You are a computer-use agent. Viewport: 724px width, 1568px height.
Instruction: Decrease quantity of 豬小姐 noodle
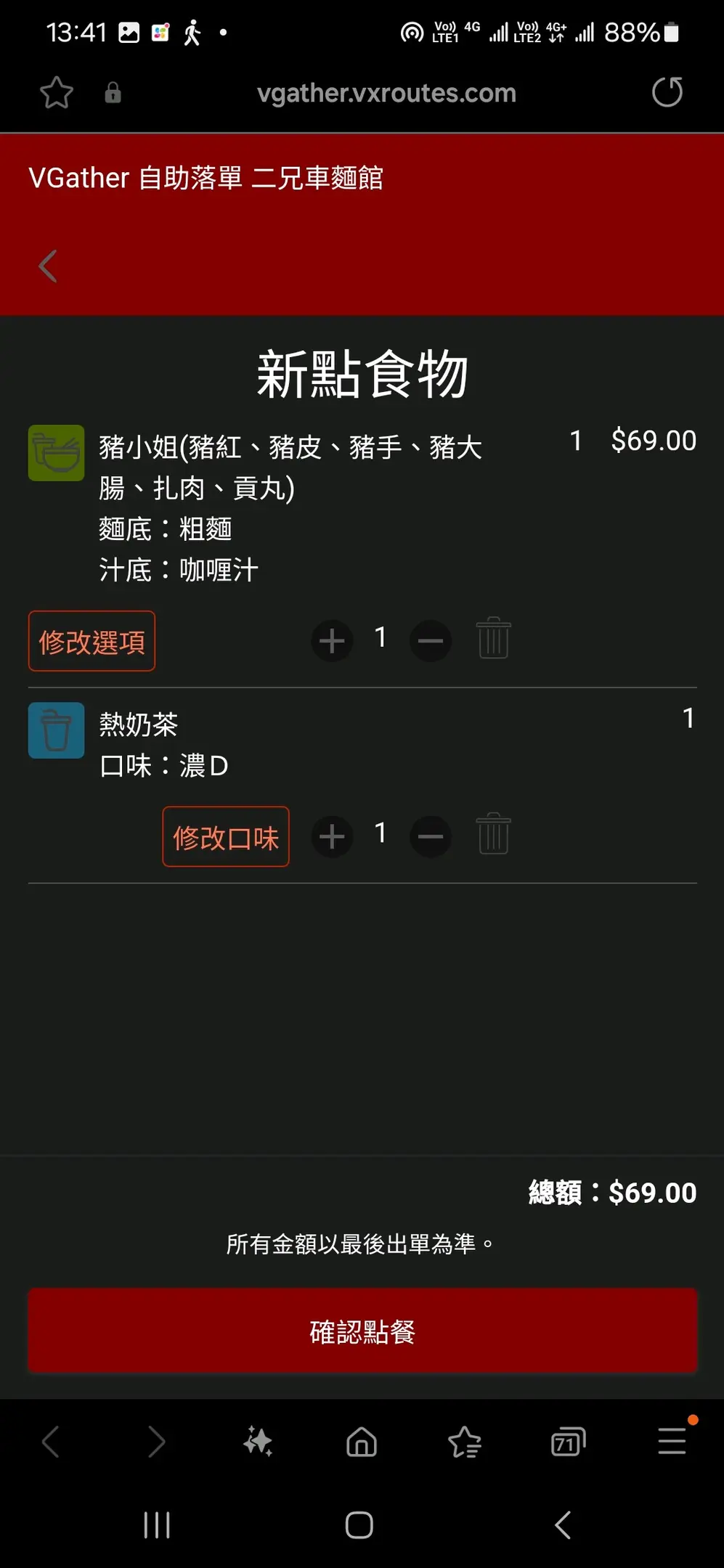[x=431, y=641]
